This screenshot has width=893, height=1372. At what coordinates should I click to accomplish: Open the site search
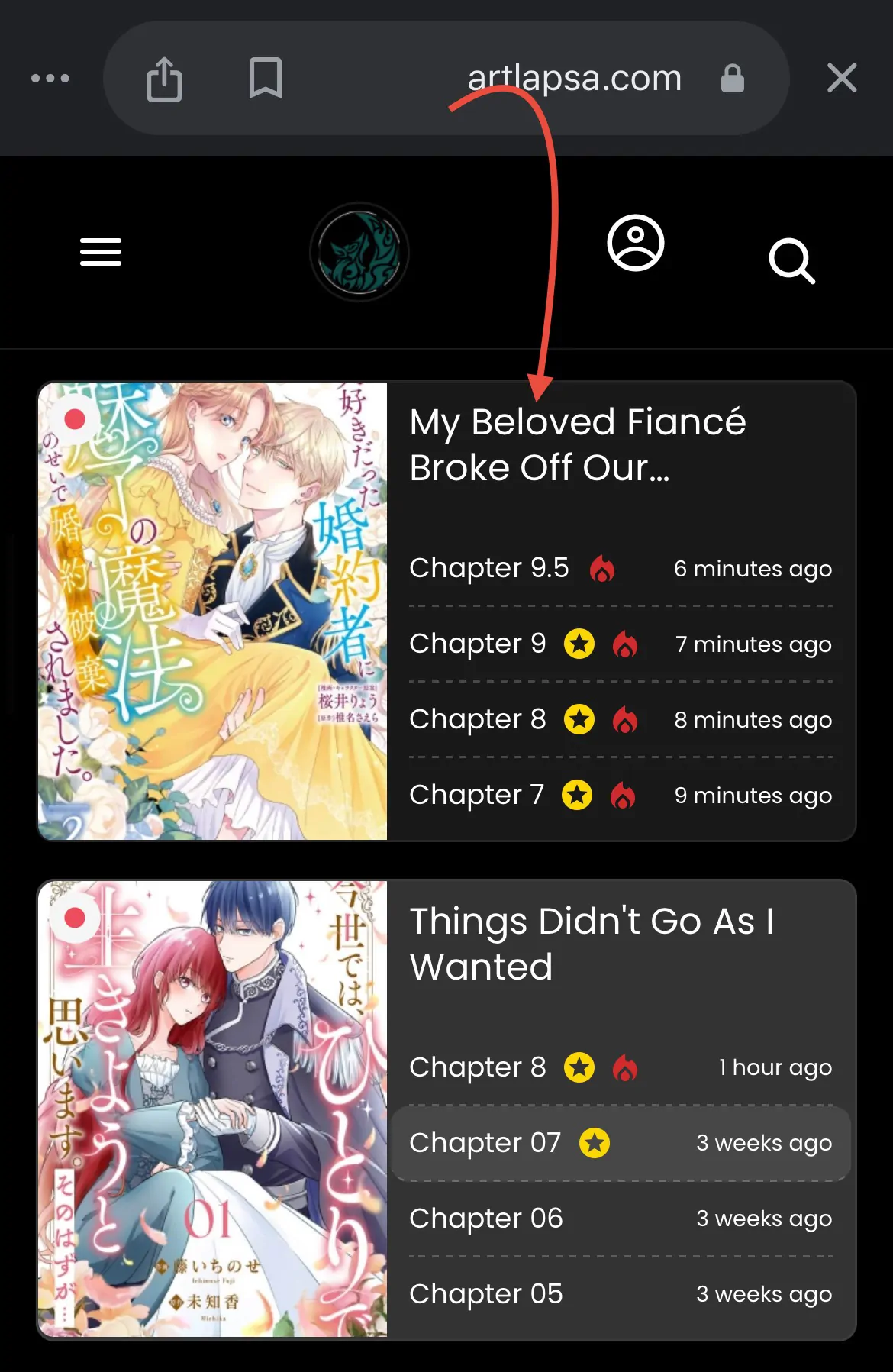[791, 261]
